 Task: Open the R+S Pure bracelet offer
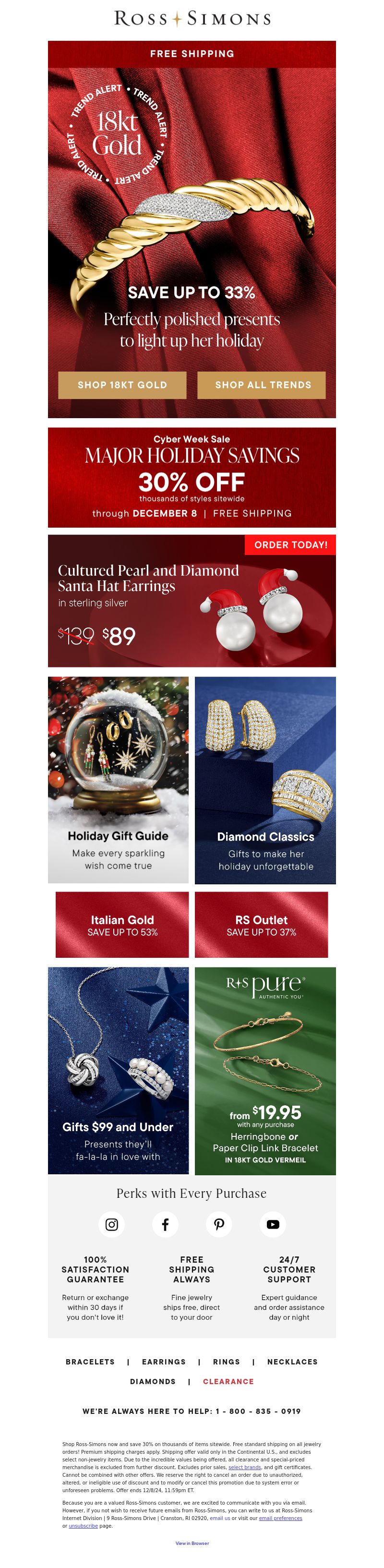pyautogui.click(x=265, y=1070)
